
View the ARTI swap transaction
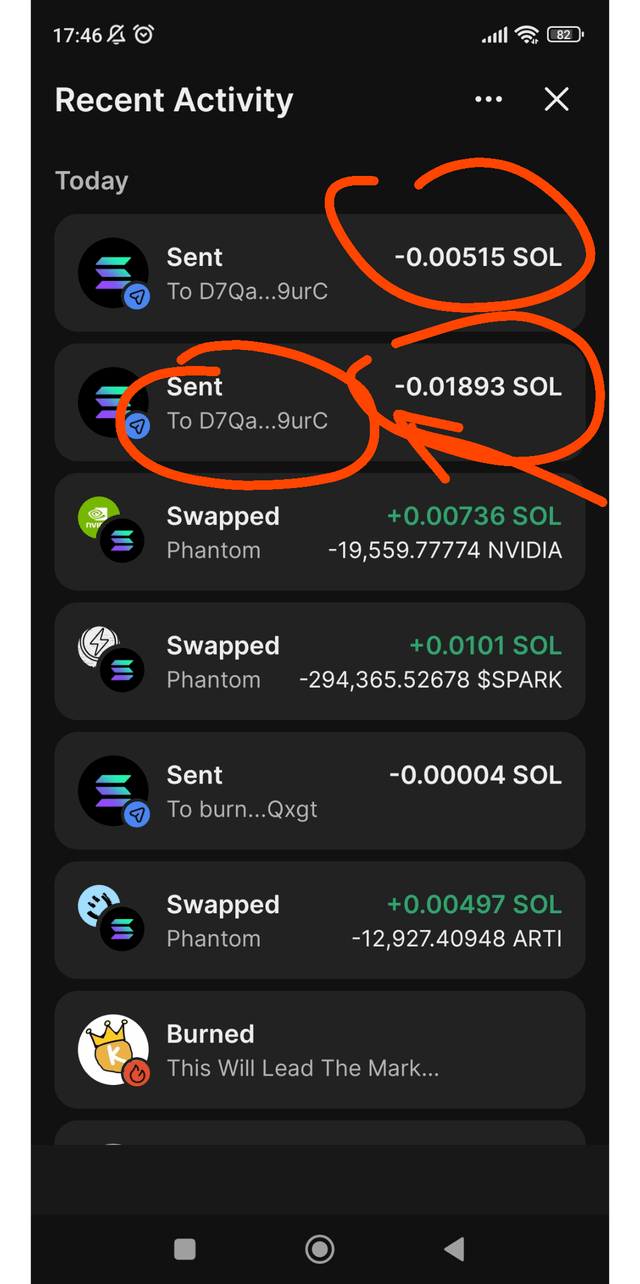319,920
